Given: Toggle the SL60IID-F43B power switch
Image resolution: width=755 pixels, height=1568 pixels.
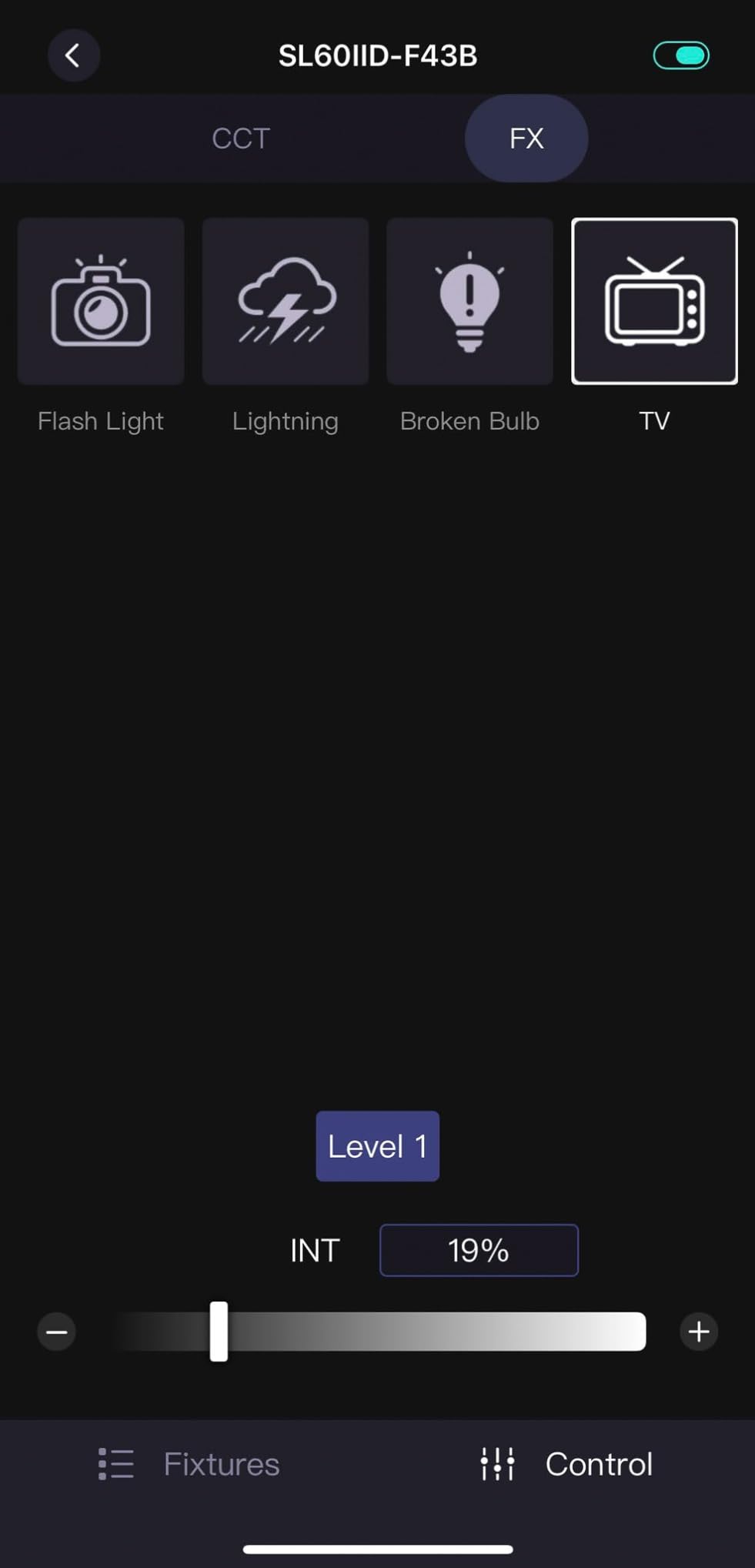Looking at the screenshot, I should pos(680,55).
